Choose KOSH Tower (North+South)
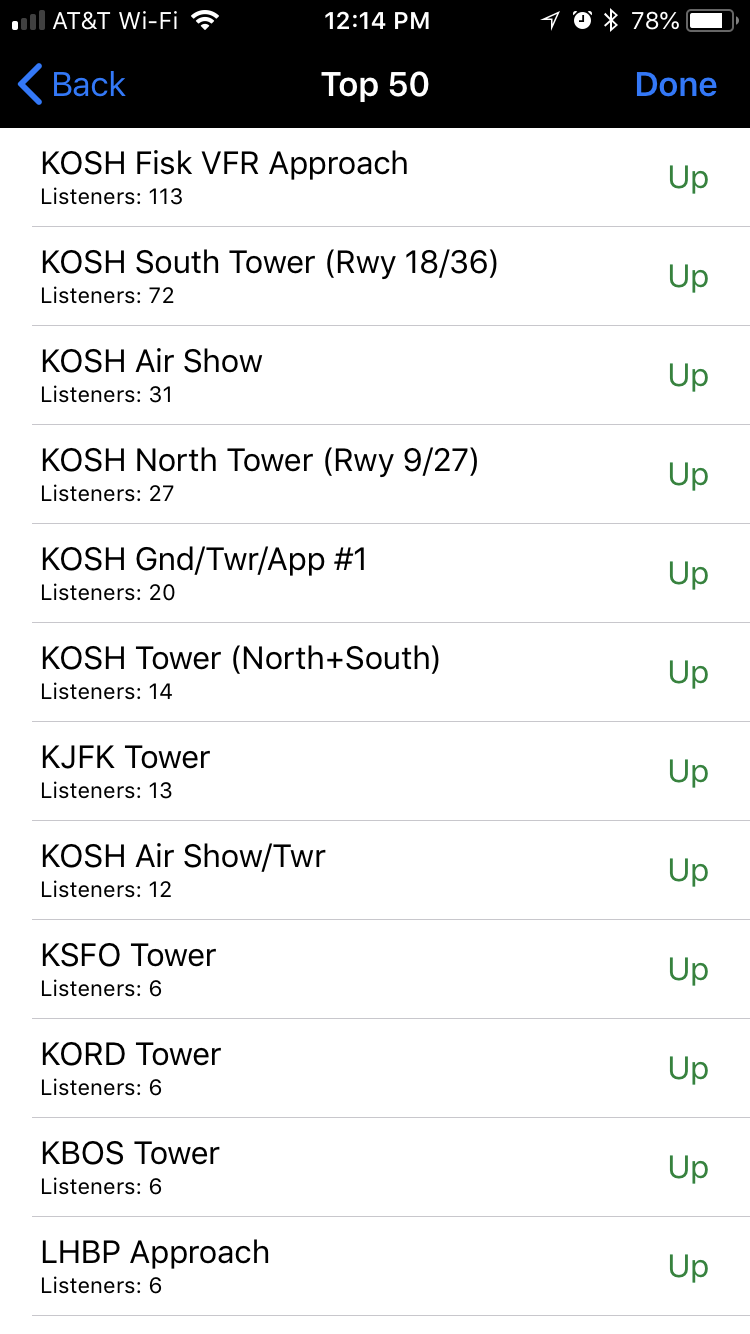The image size is (750, 1334). [375, 672]
